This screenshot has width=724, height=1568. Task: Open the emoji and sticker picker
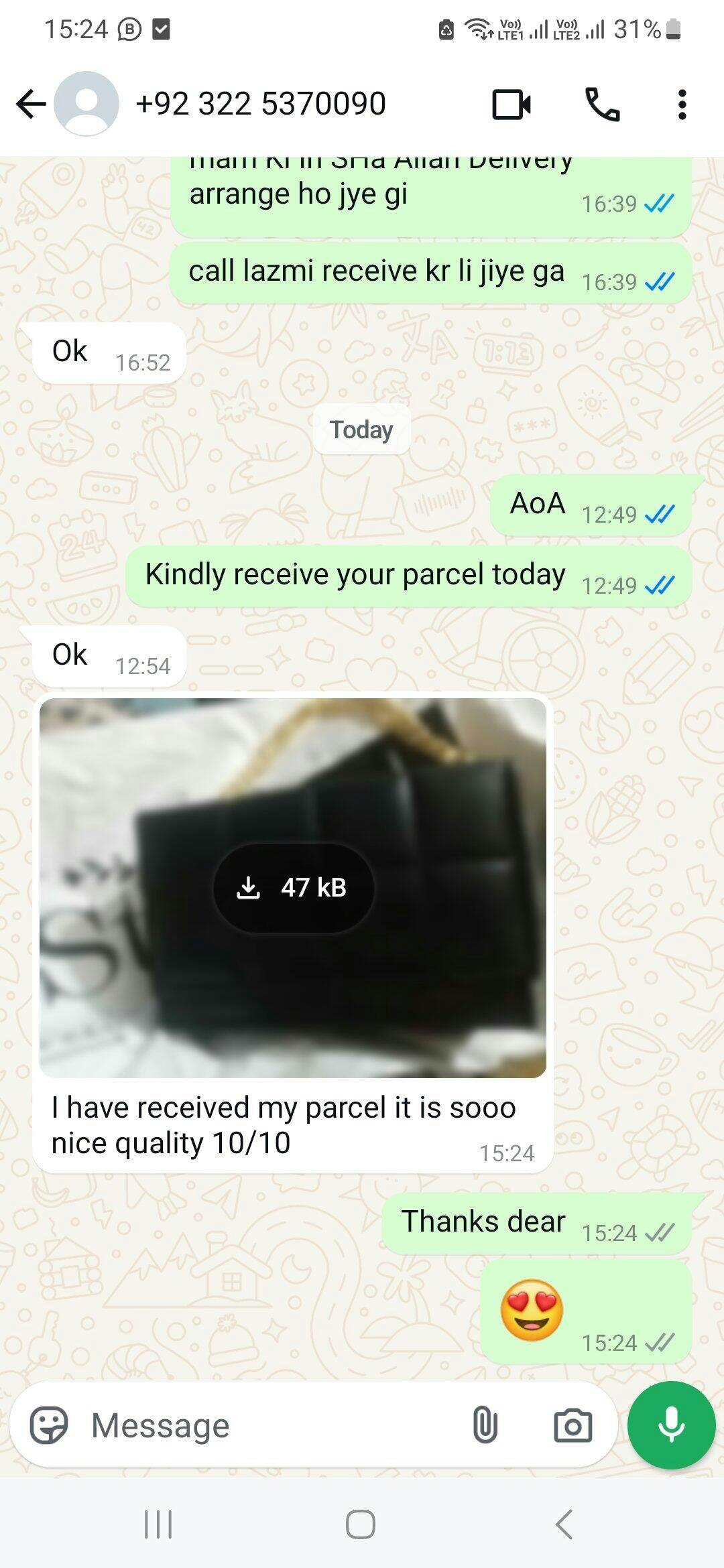49,1425
